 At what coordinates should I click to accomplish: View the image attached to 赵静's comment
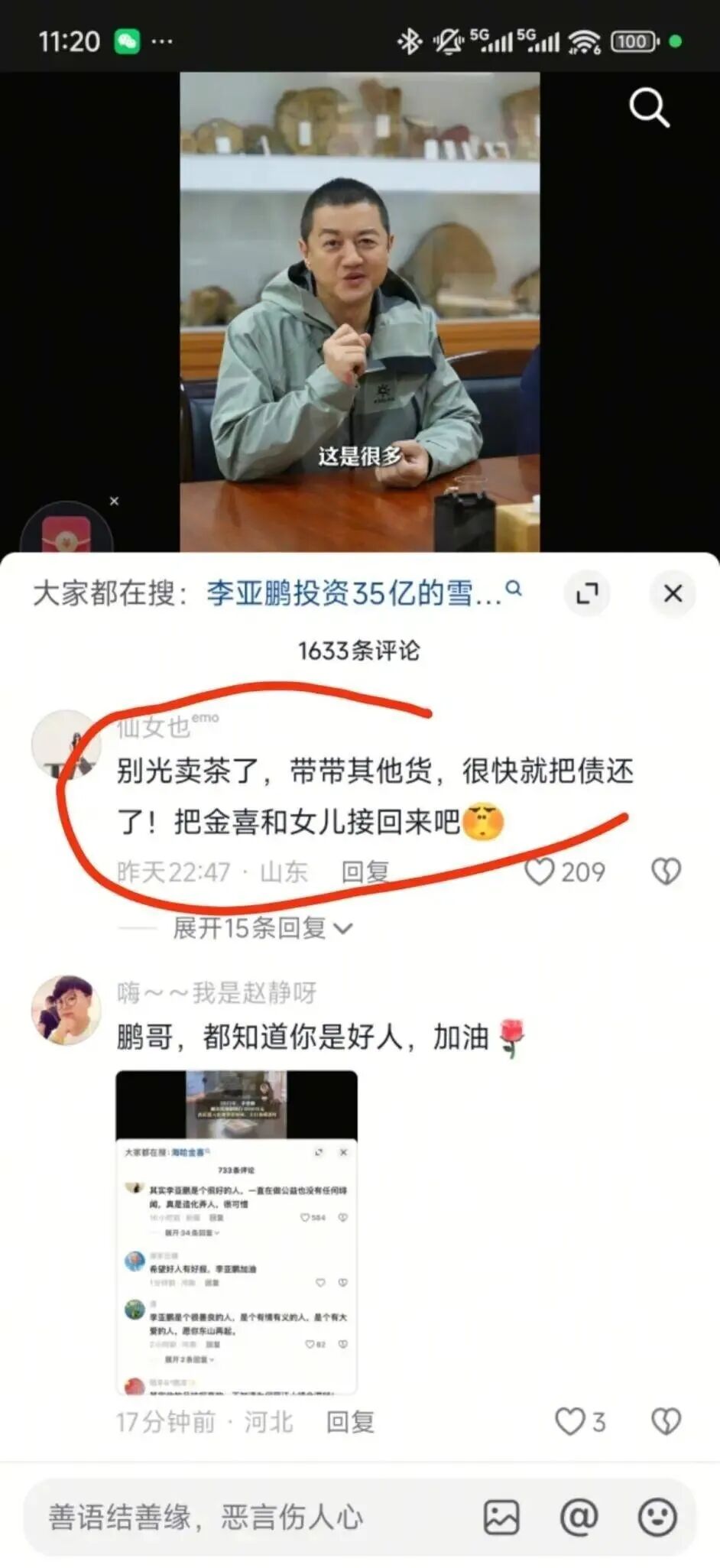236,1232
